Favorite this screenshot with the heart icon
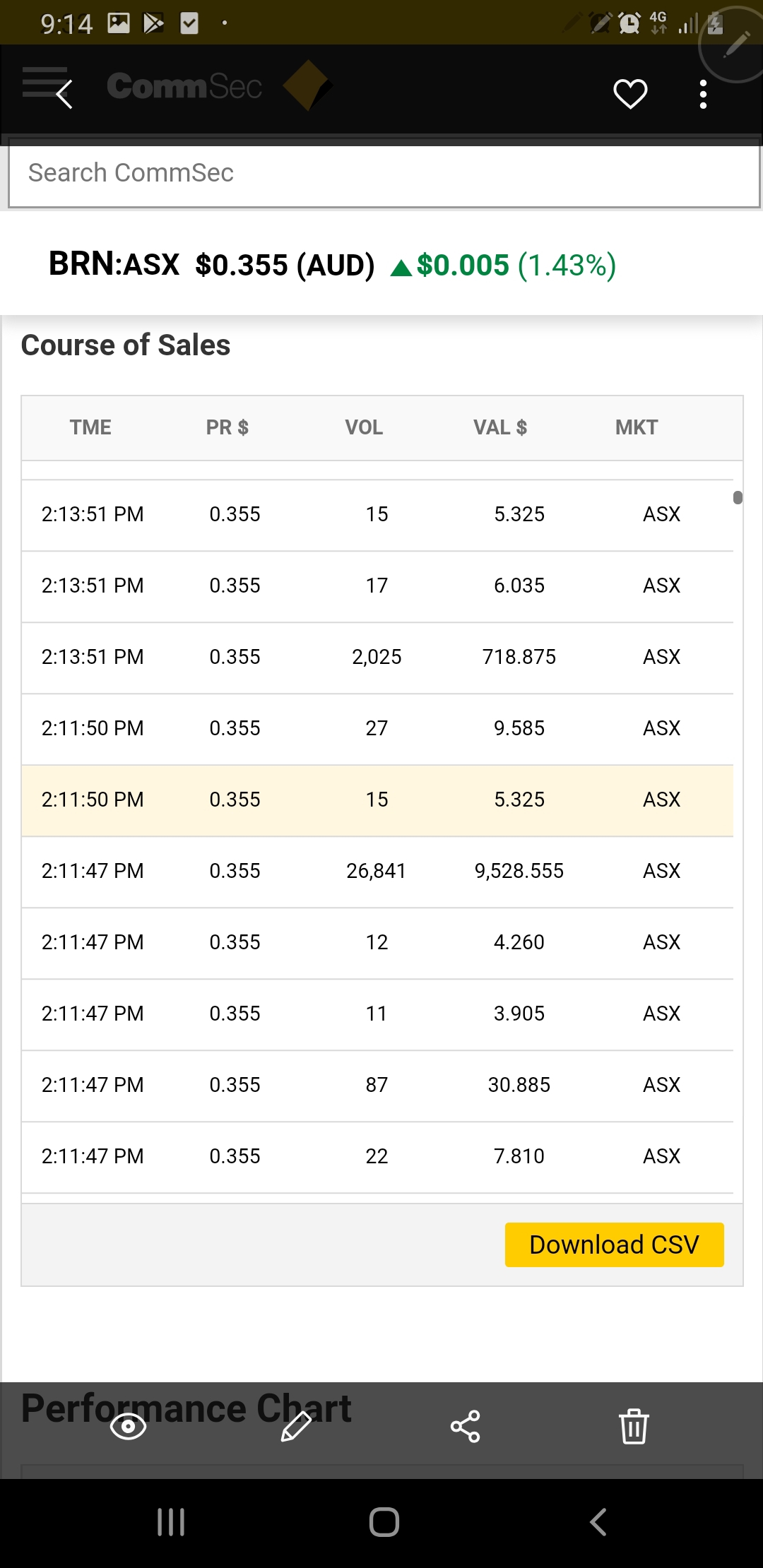This screenshot has width=763, height=1568. [x=630, y=94]
